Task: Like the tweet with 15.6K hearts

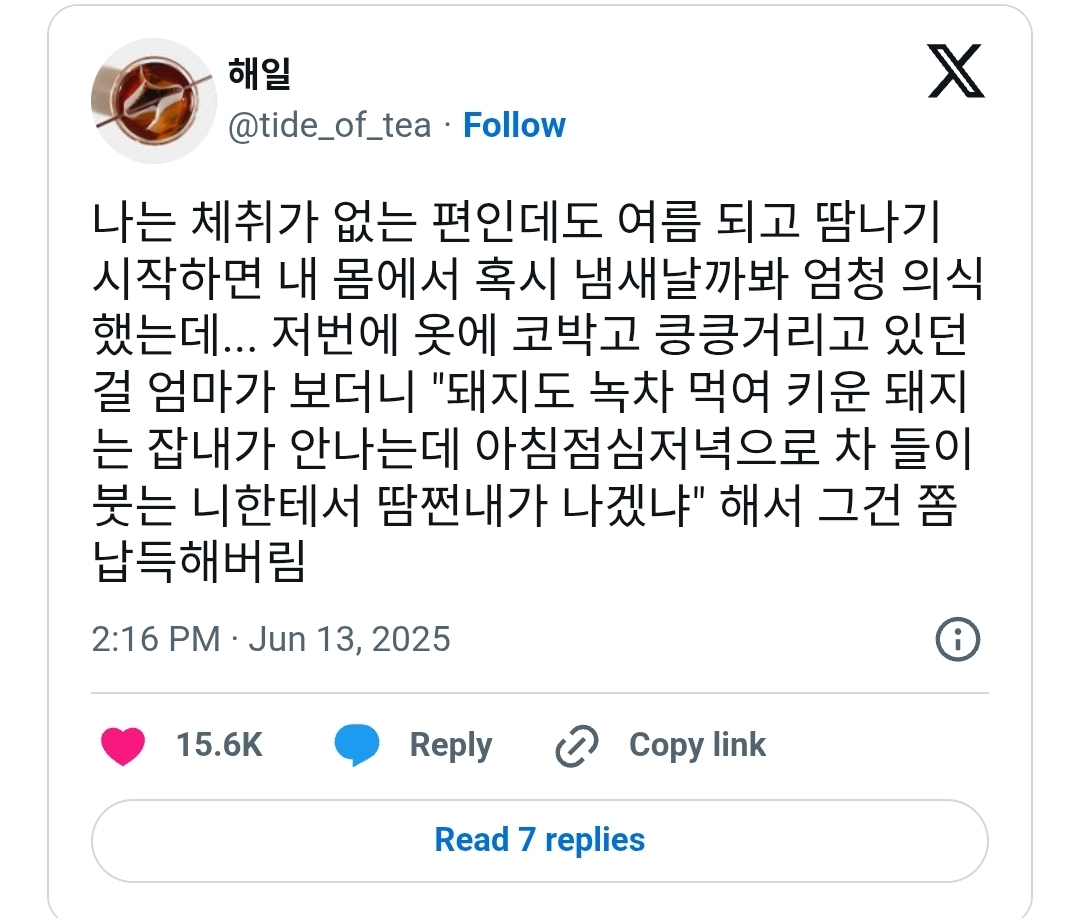Action: pyautogui.click(x=182, y=745)
